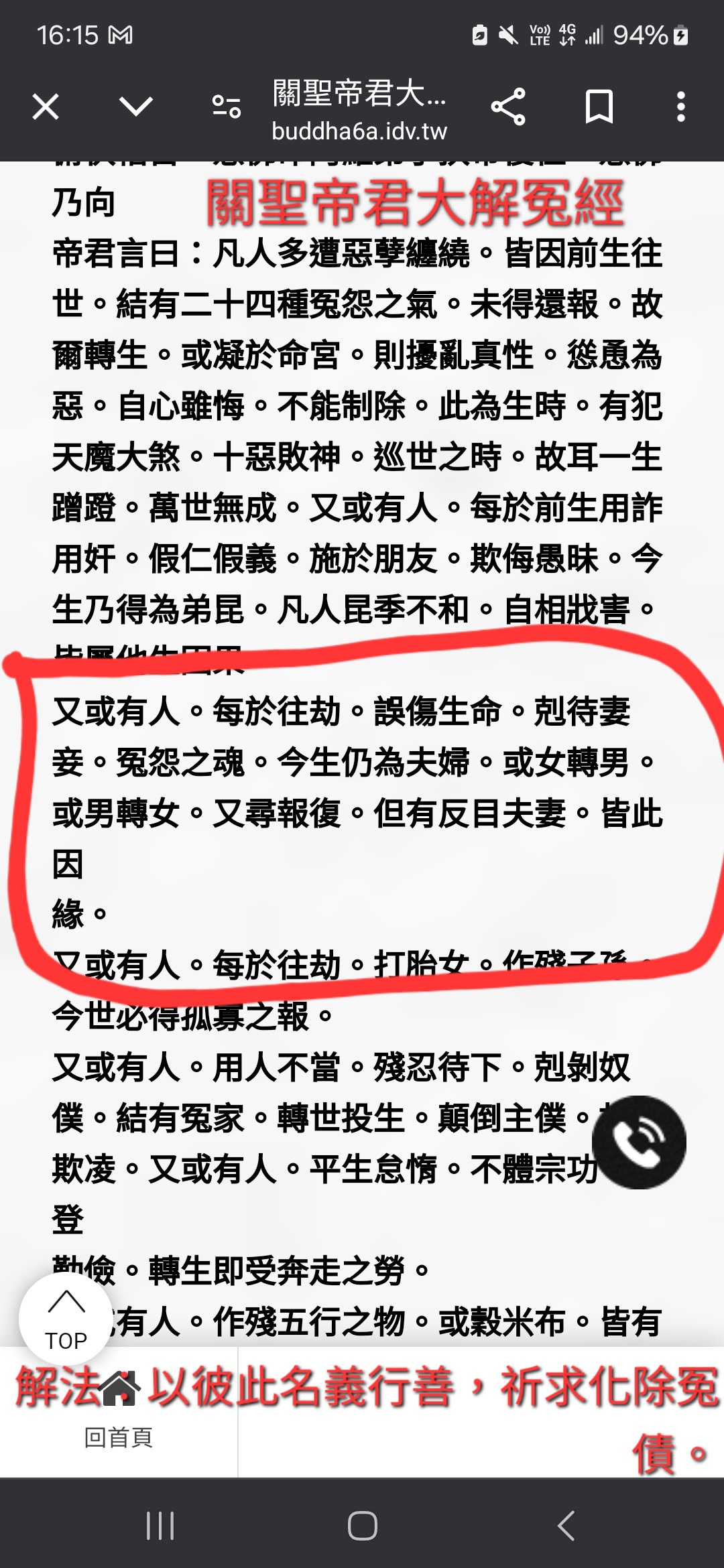Go to 回首頁 home page
This screenshot has height=1568, width=724.
point(119,1414)
